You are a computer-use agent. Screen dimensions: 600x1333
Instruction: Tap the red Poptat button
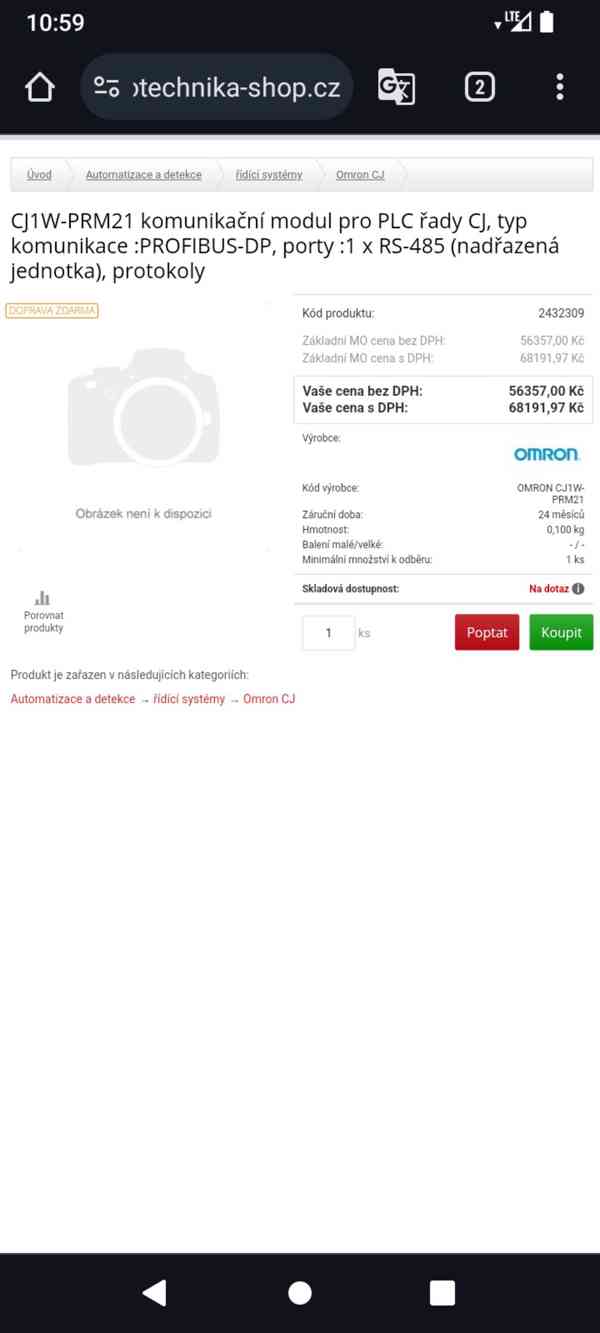point(487,633)
